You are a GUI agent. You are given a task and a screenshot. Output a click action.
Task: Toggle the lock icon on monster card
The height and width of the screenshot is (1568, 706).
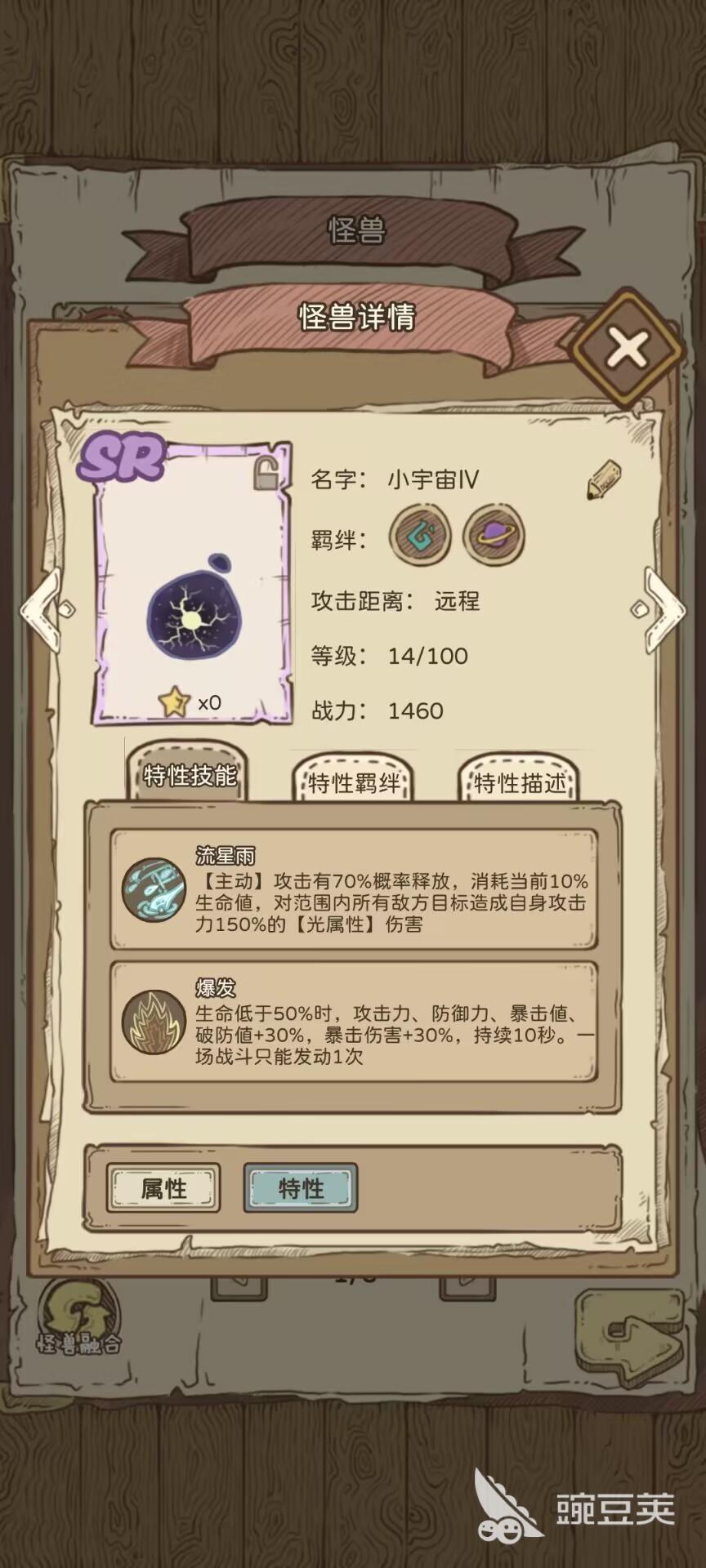(265, 473)
